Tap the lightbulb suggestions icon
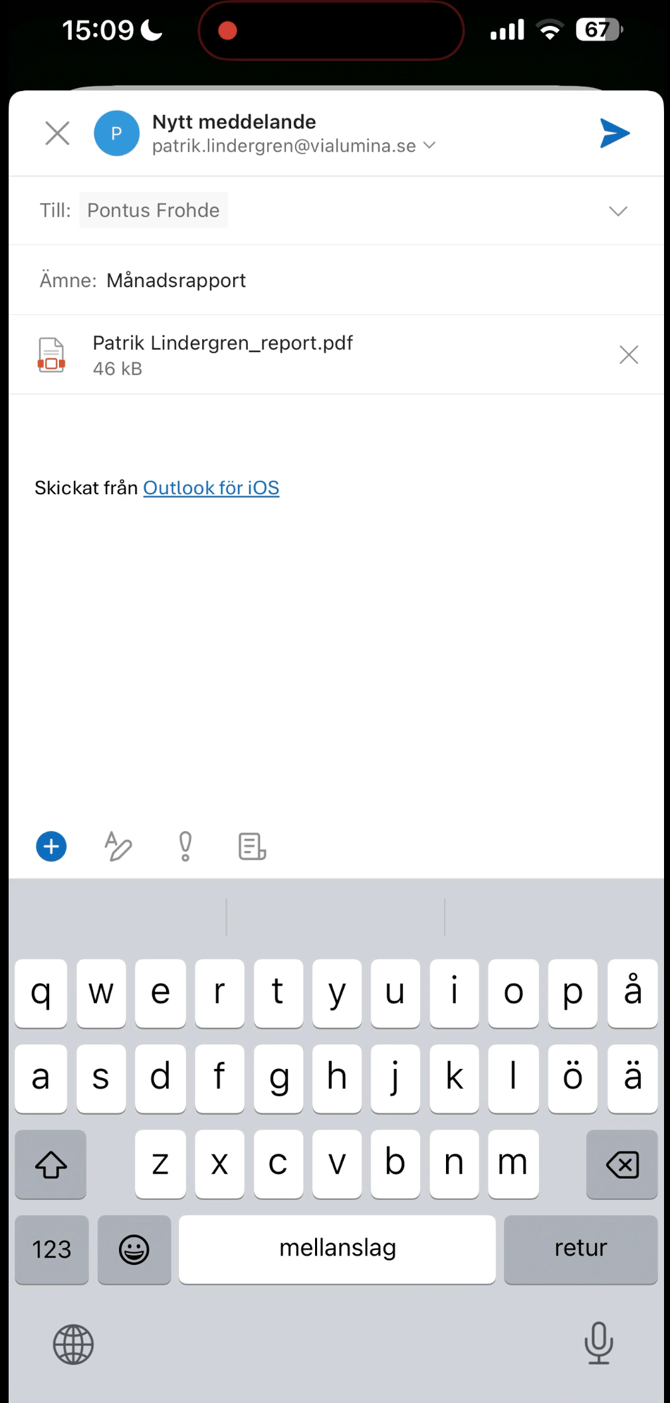Viewport: 670px width, 1403px height. click(x=185, y=846)
